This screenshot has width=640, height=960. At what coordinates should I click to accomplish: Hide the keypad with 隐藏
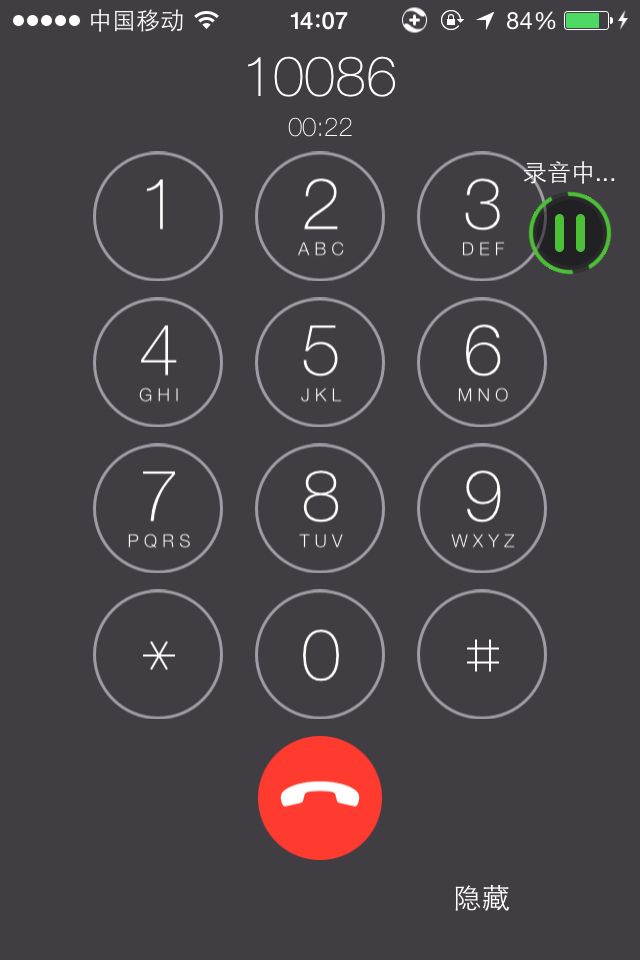click(482, 898)
